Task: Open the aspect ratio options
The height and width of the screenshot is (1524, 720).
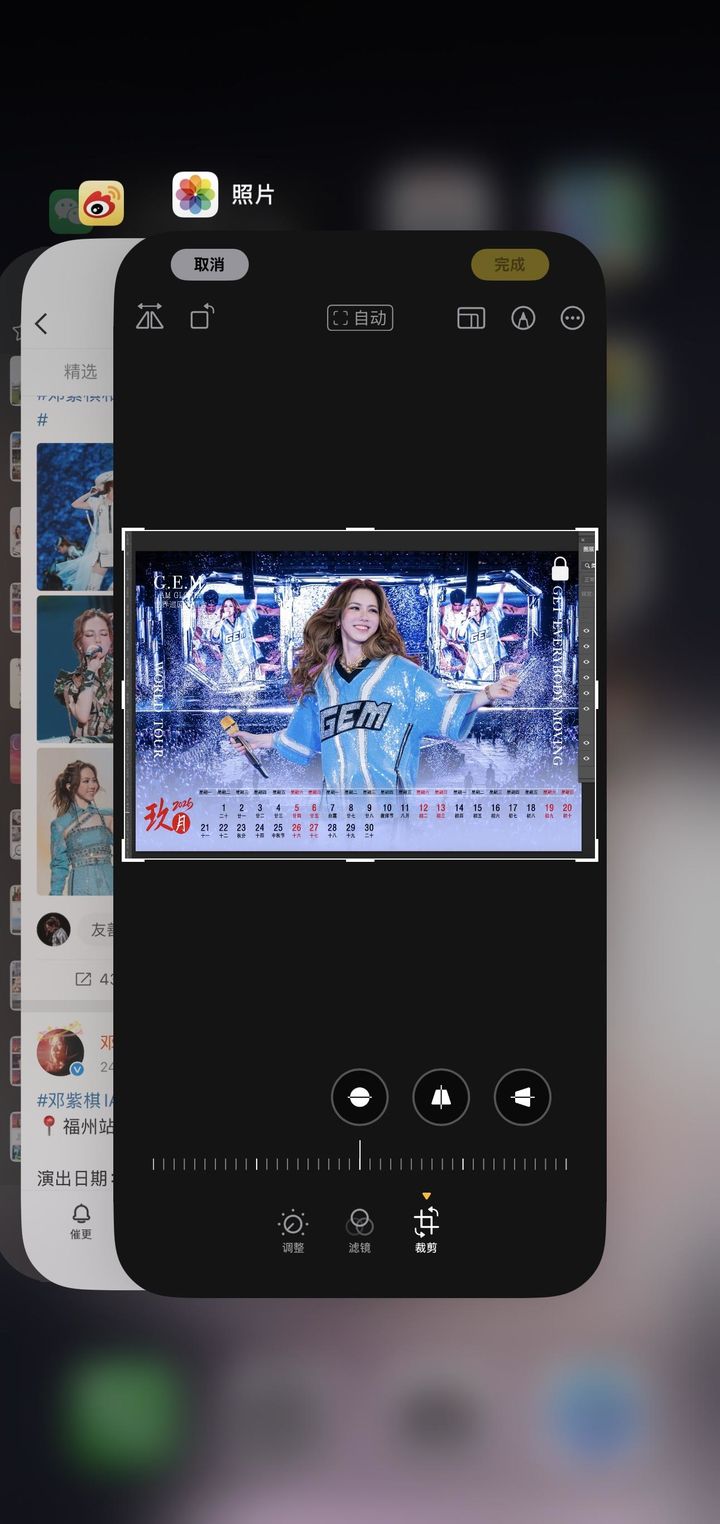Action: [x=471, y=318]
